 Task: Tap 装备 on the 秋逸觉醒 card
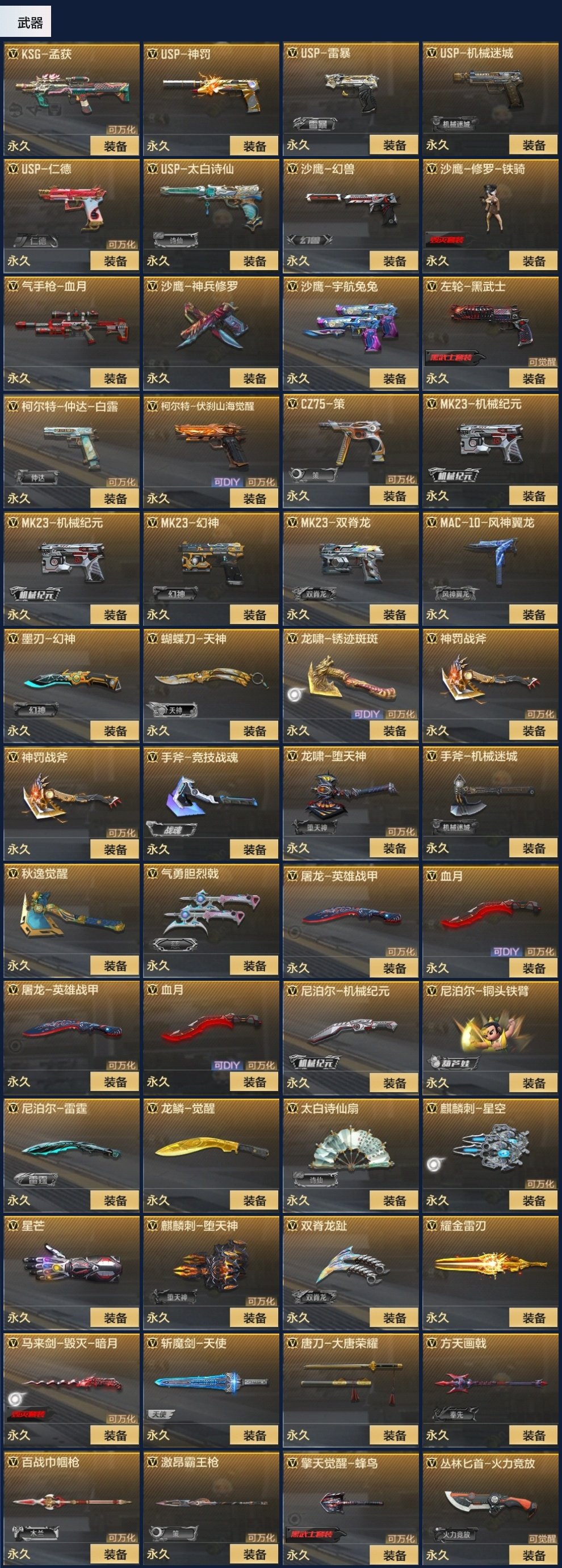[115, 966]
